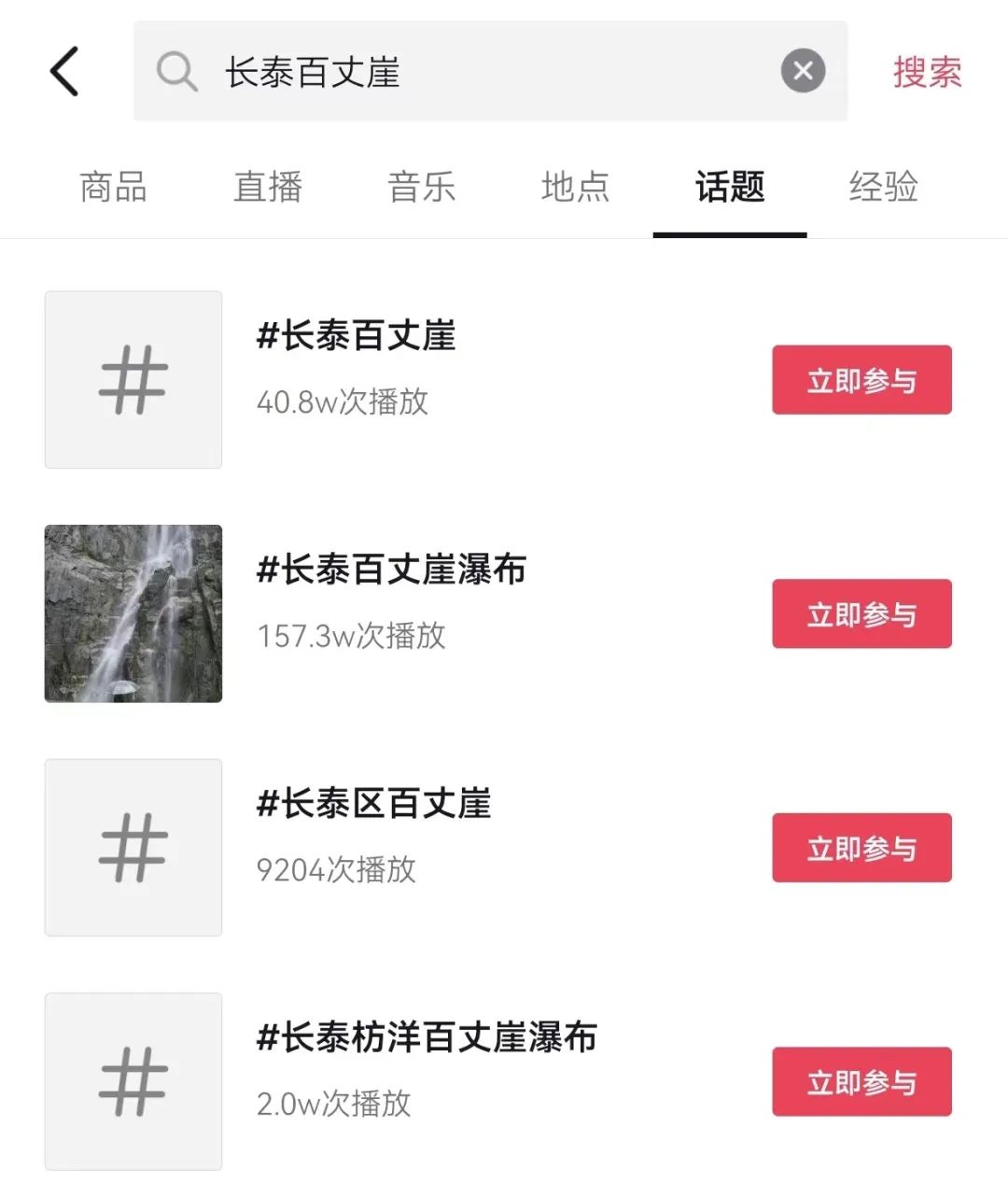Open topic #长泰枋洋百丈崖瀑布
The image size is (1008, 1197).
427,1037
